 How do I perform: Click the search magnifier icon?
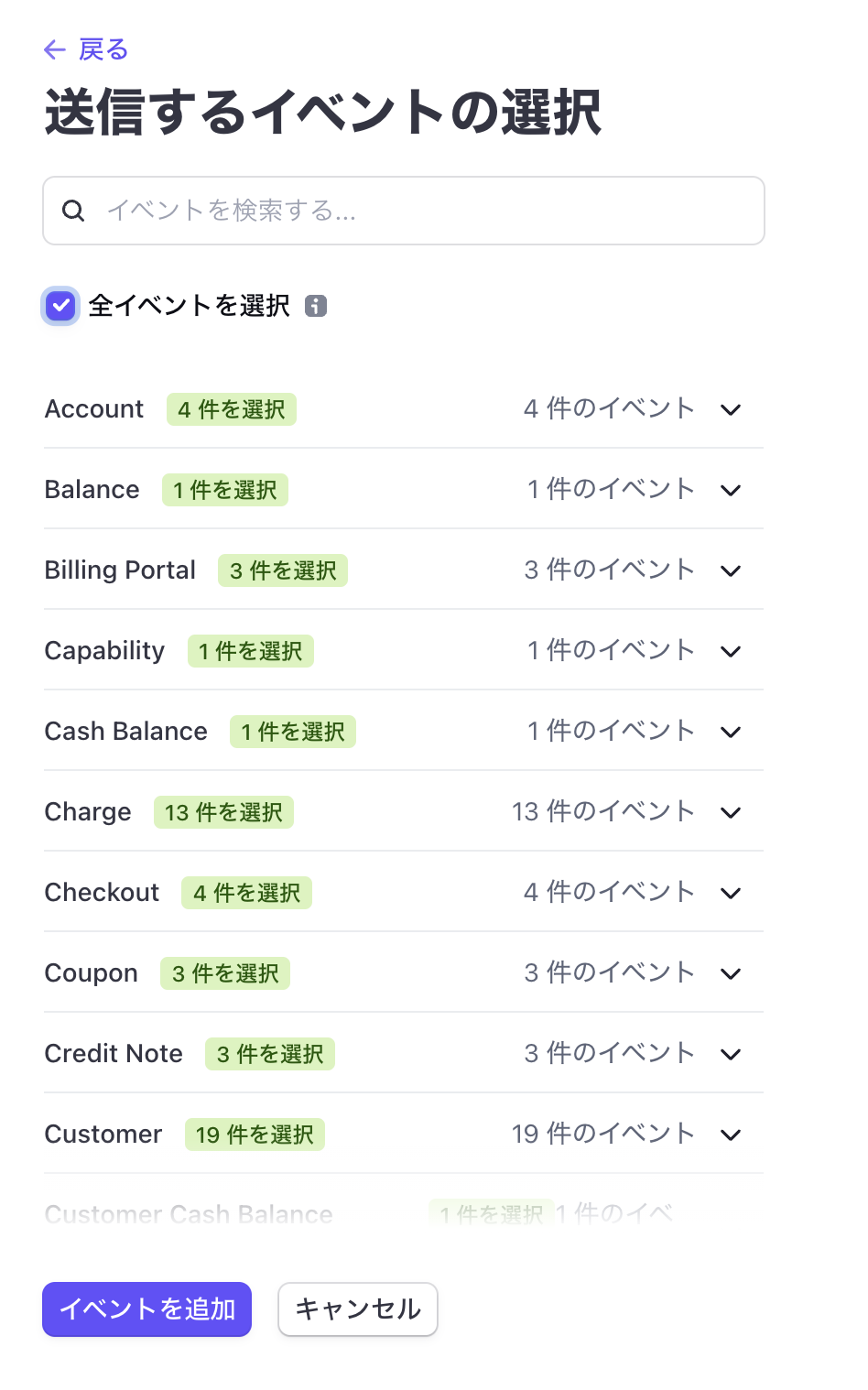coord(73,211)
